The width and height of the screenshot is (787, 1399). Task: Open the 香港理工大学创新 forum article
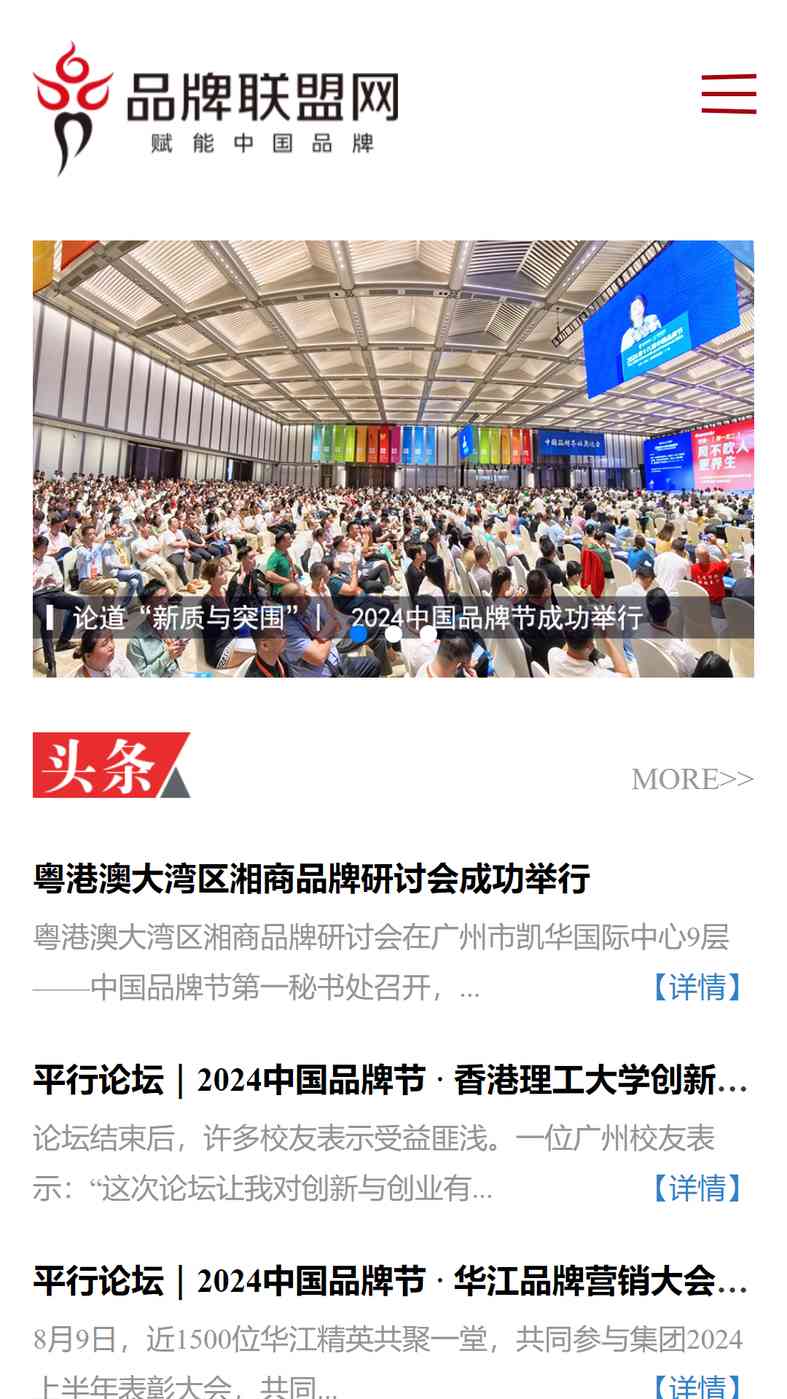[x=391, y=1080]
